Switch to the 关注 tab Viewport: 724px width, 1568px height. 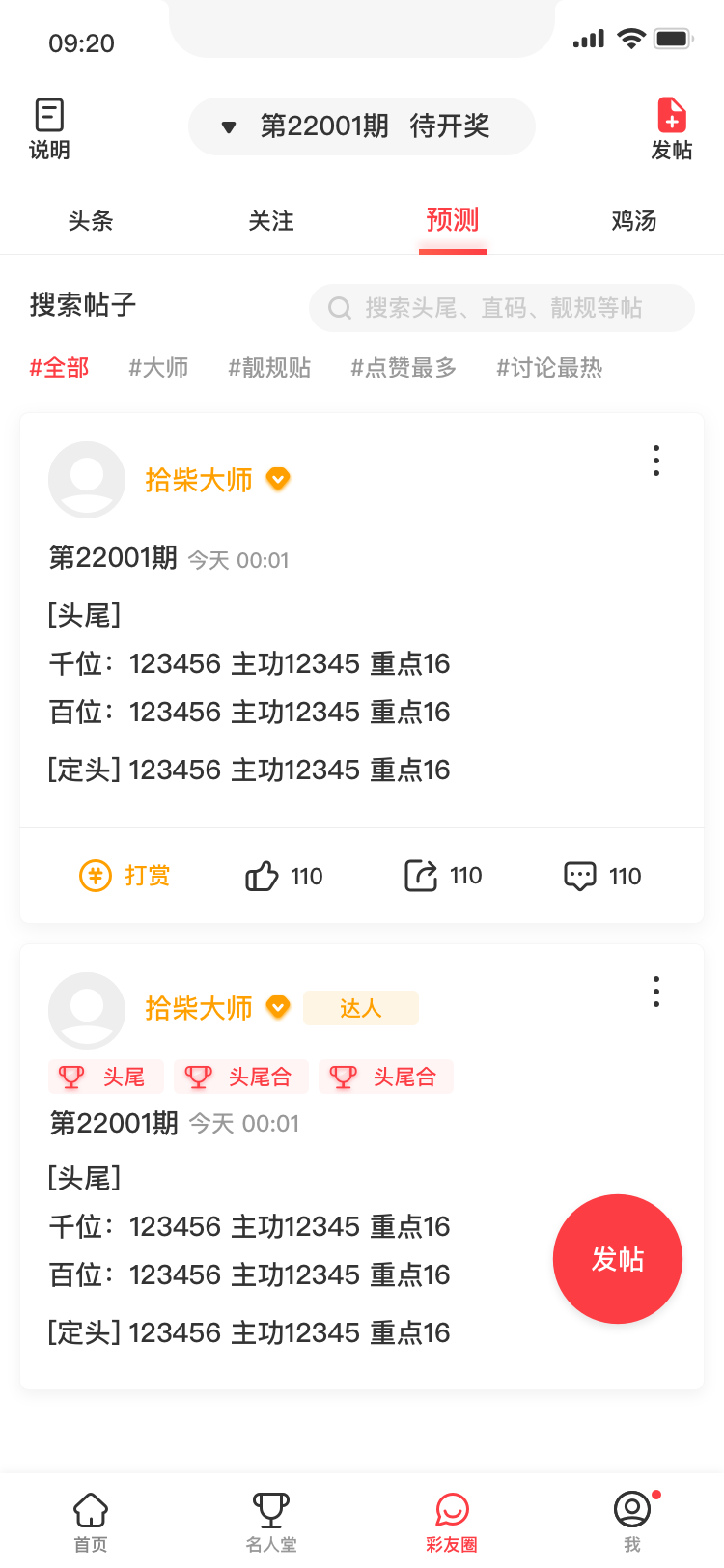point(271,221)
